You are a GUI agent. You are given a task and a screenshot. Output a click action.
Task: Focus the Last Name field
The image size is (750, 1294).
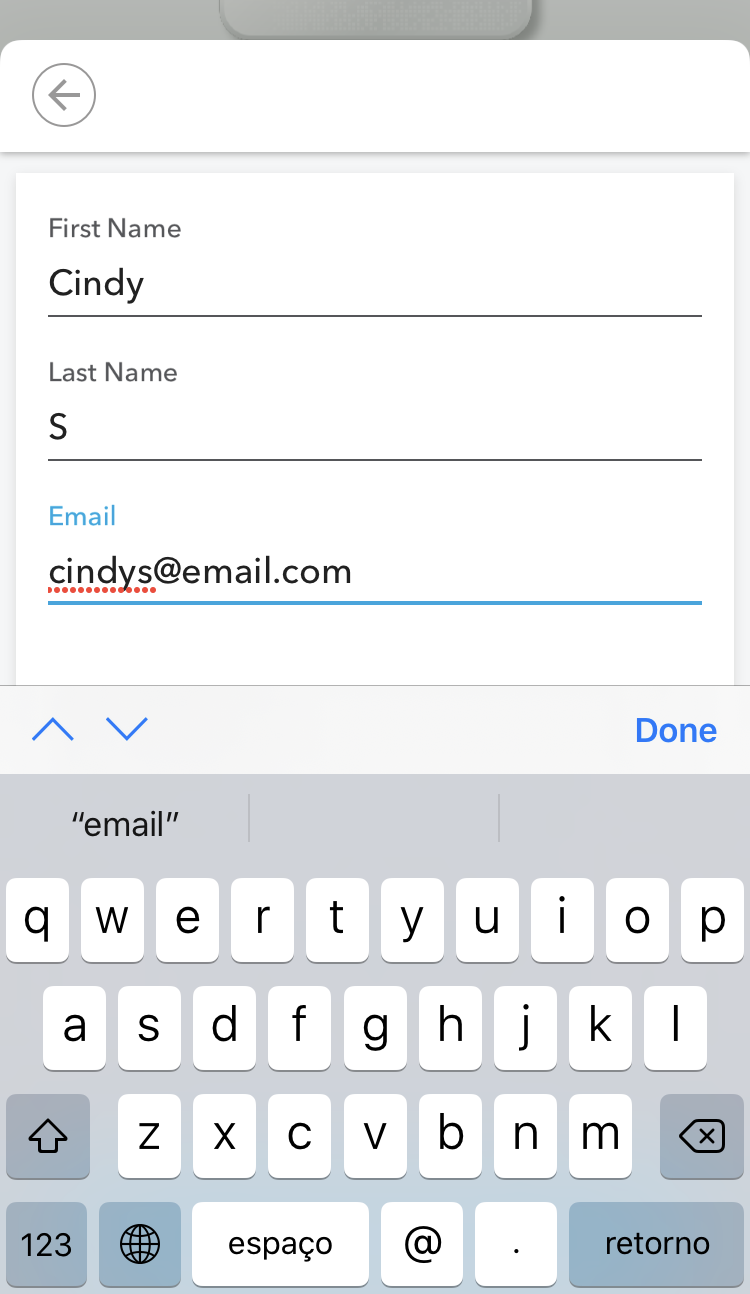point(374,428)
